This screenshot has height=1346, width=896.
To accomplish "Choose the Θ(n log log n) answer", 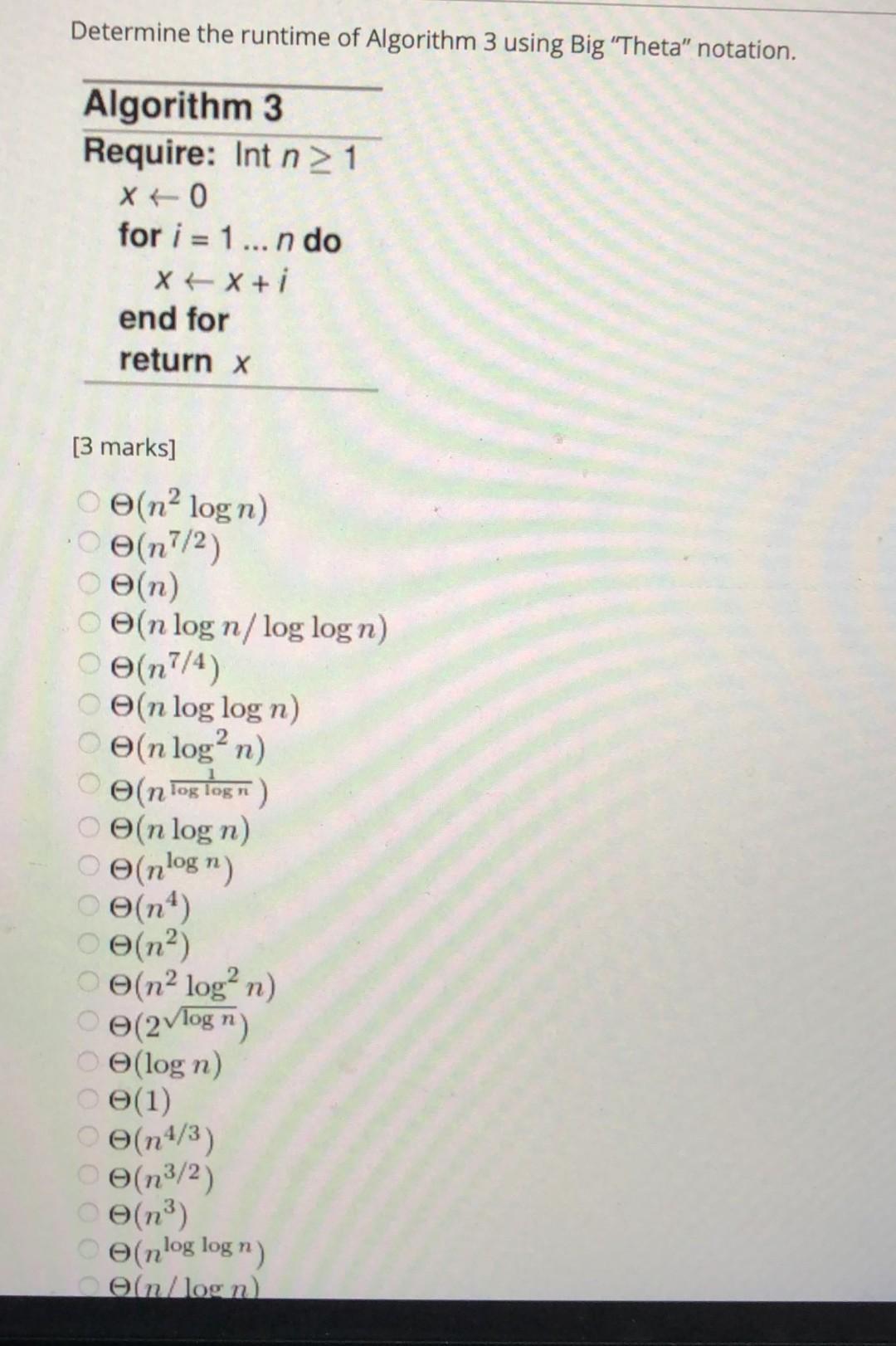I will [90, 705].
